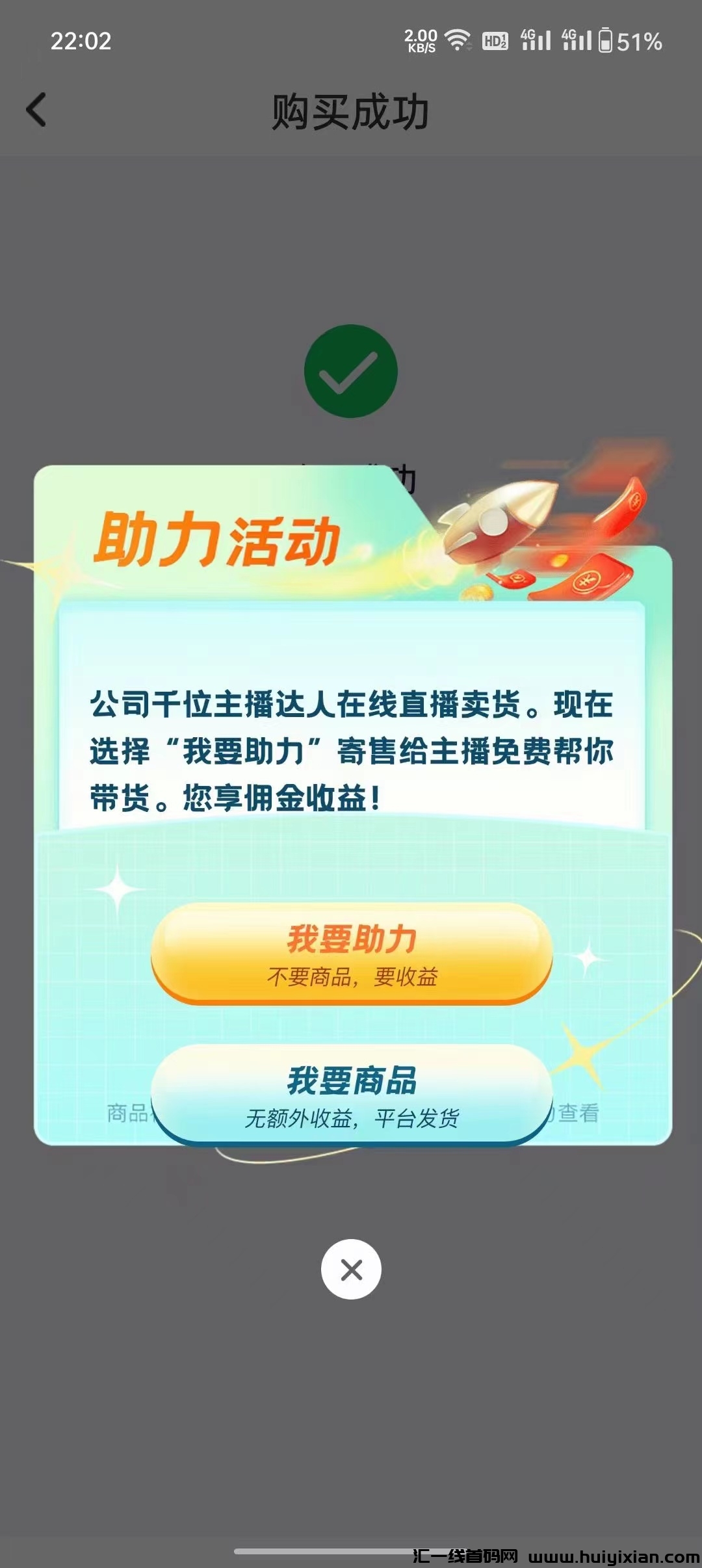Viewport: 702px width, 1568px height.
Task: Tap the back arrow on the top left
Action: click(x=37, y=109)
